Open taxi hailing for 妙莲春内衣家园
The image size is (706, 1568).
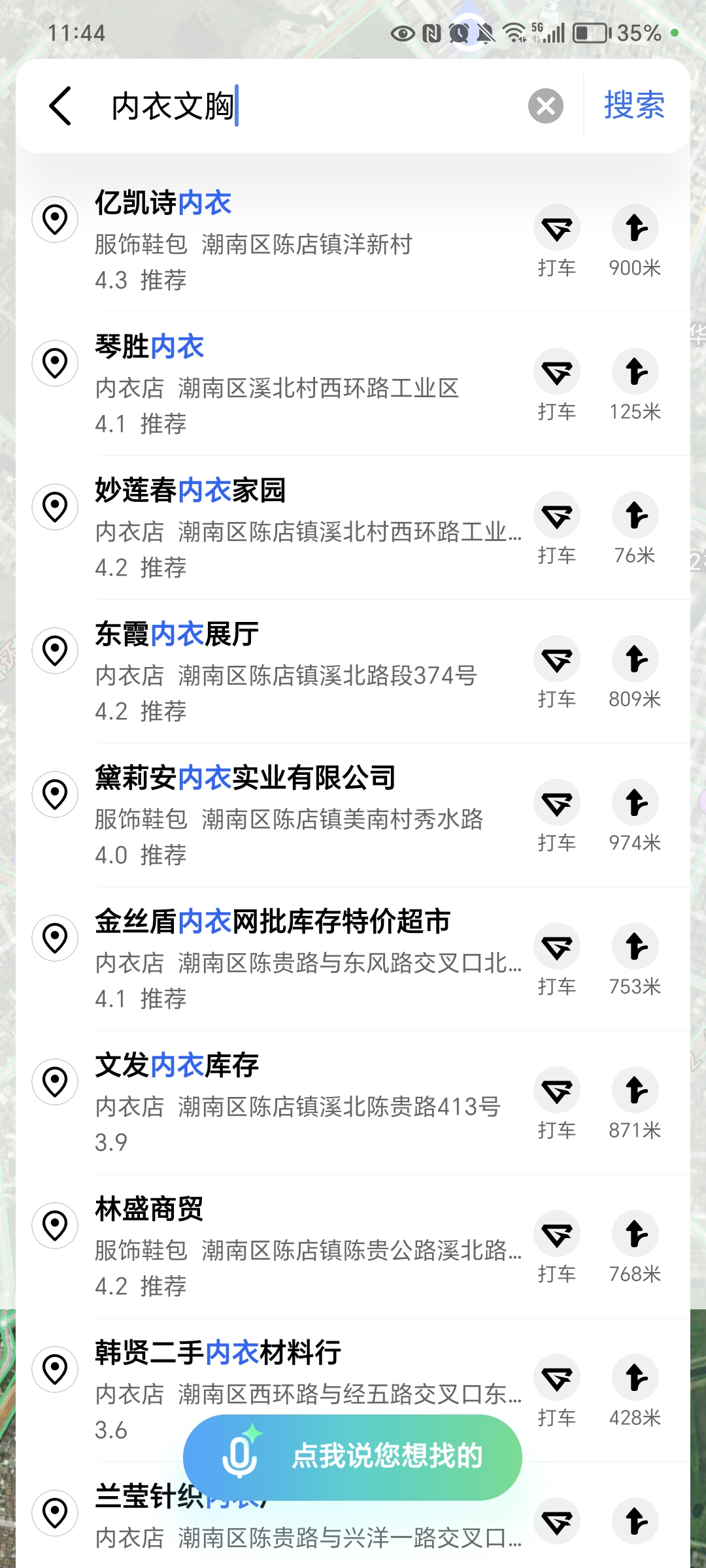pos(557,515)
